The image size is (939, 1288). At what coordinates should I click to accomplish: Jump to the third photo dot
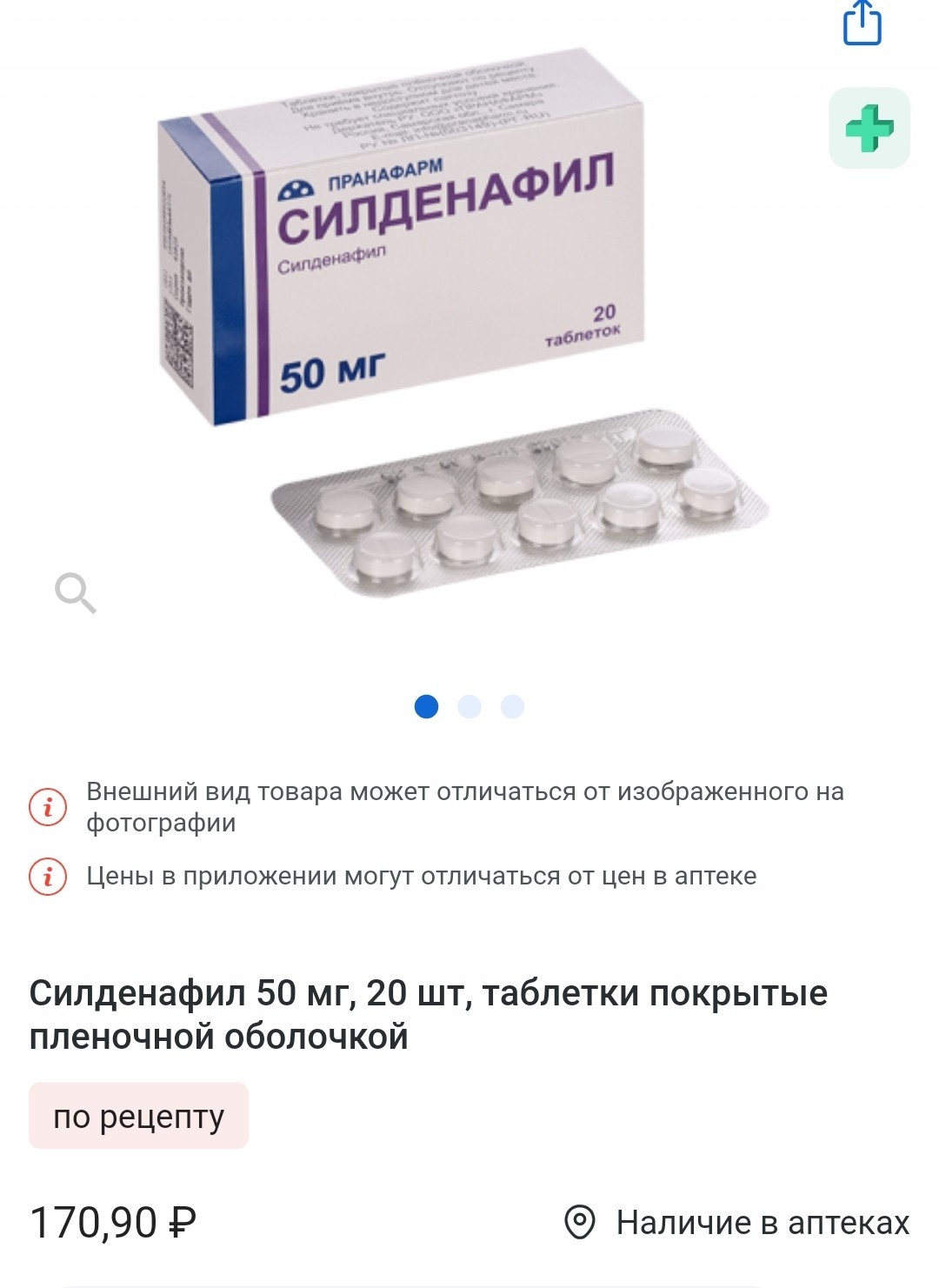[512, 706]
